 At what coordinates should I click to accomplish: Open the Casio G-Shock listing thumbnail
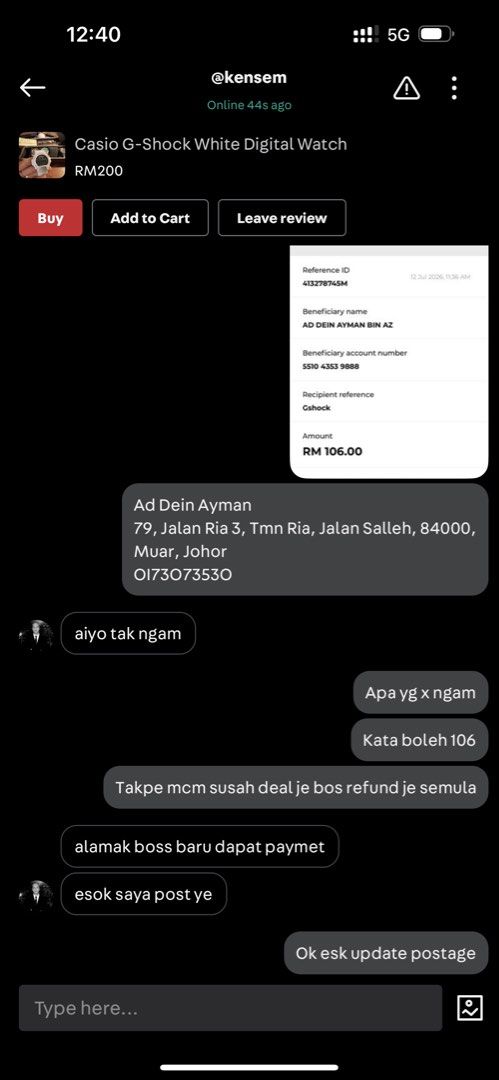click(42, 155)
